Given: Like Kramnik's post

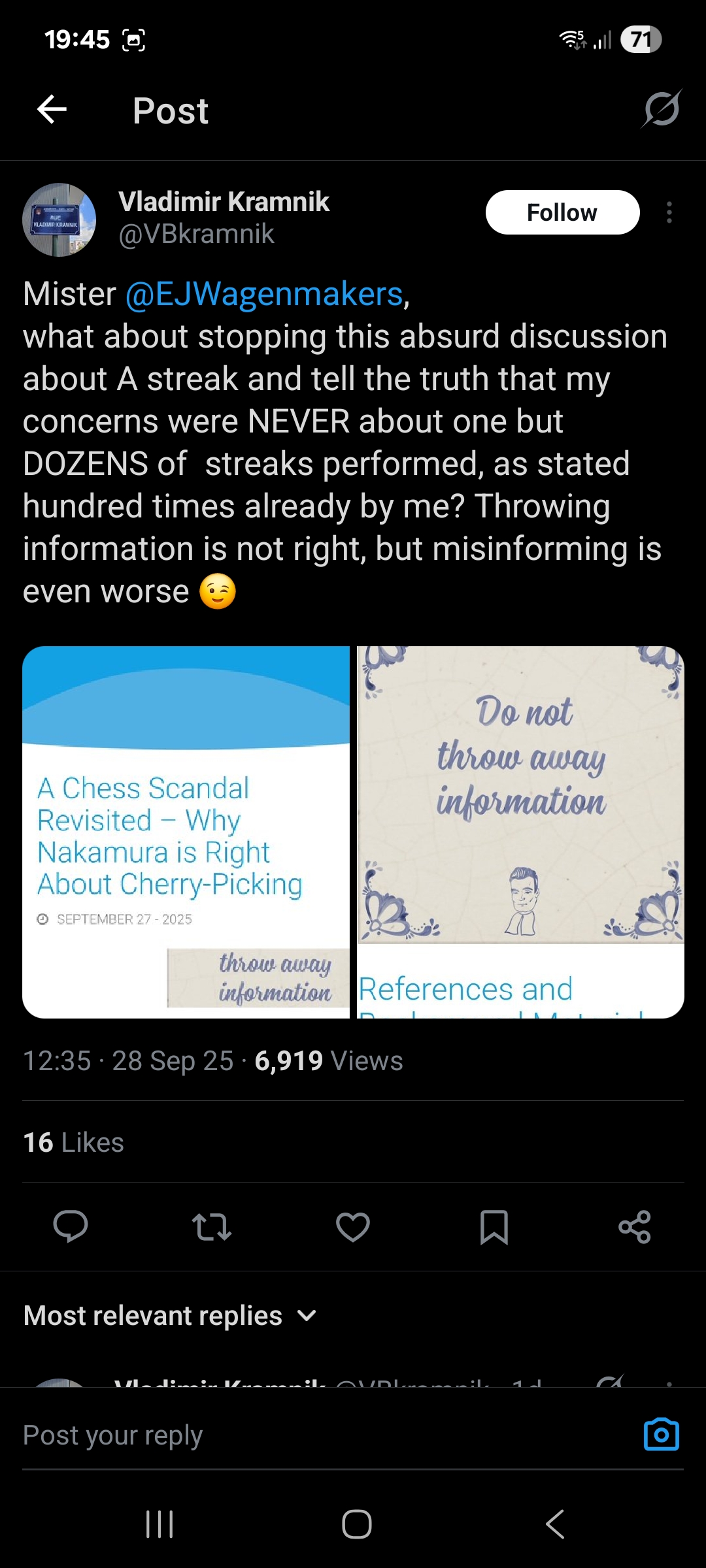Looking at the screenshot, I should coord(353,1226).
